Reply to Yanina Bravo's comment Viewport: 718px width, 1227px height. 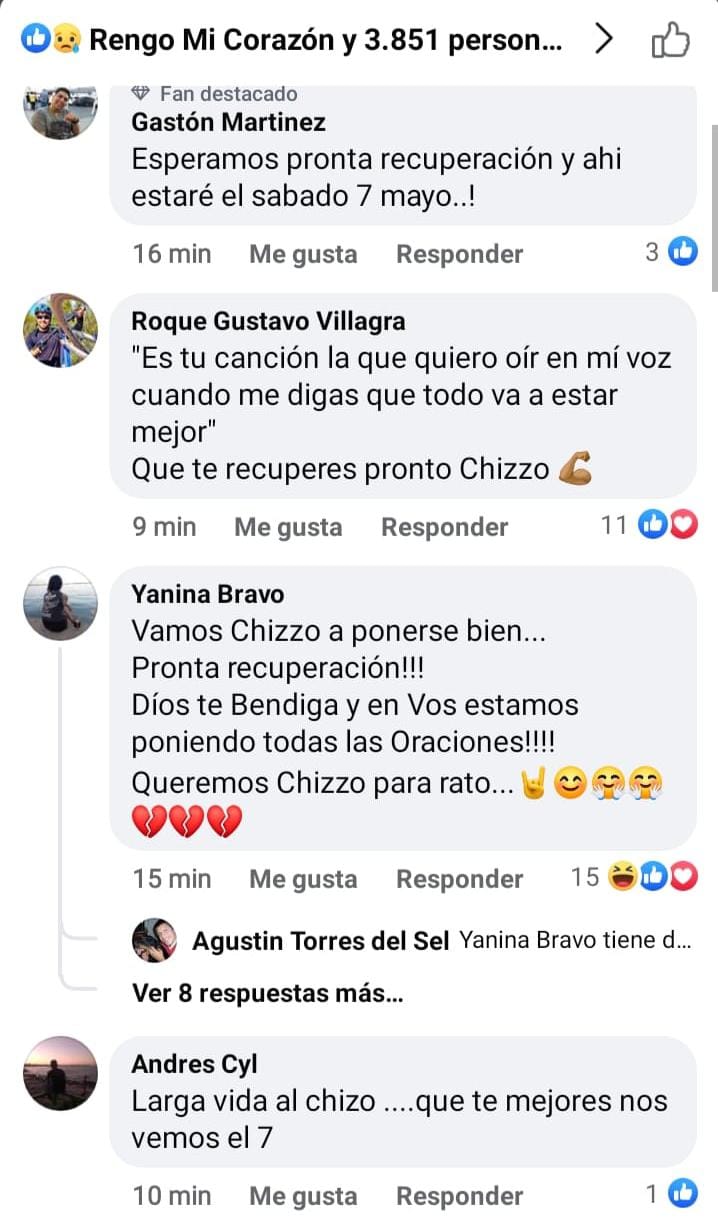(x=459, y=879)
